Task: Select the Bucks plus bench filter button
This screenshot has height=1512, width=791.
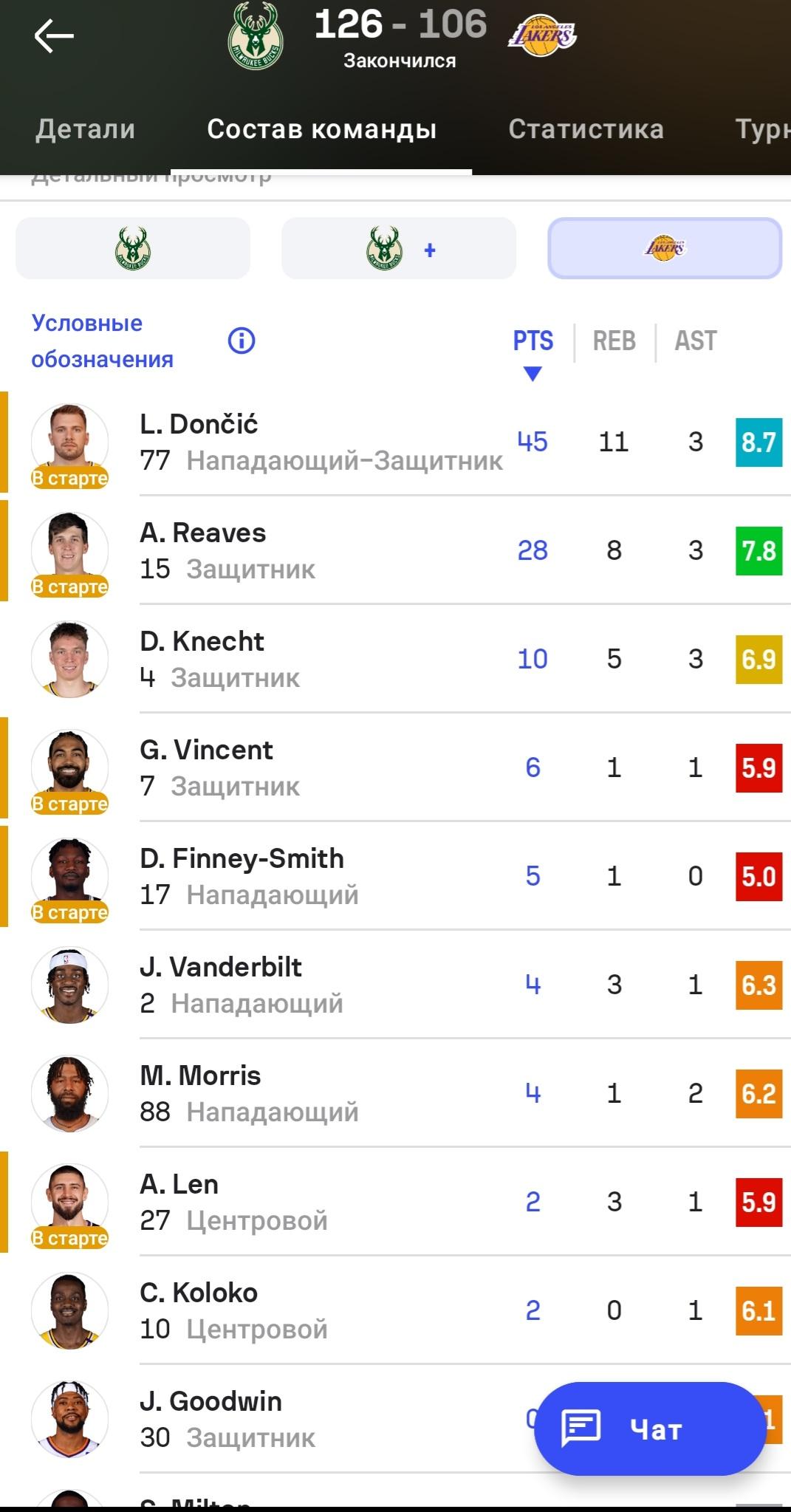Action: (x=399, y=248)
